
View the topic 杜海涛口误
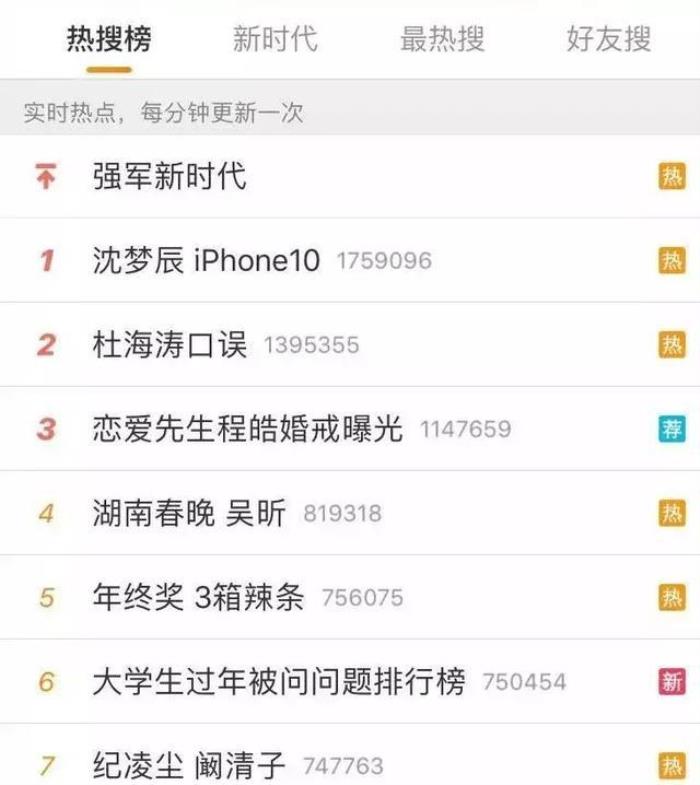(170, 346)
